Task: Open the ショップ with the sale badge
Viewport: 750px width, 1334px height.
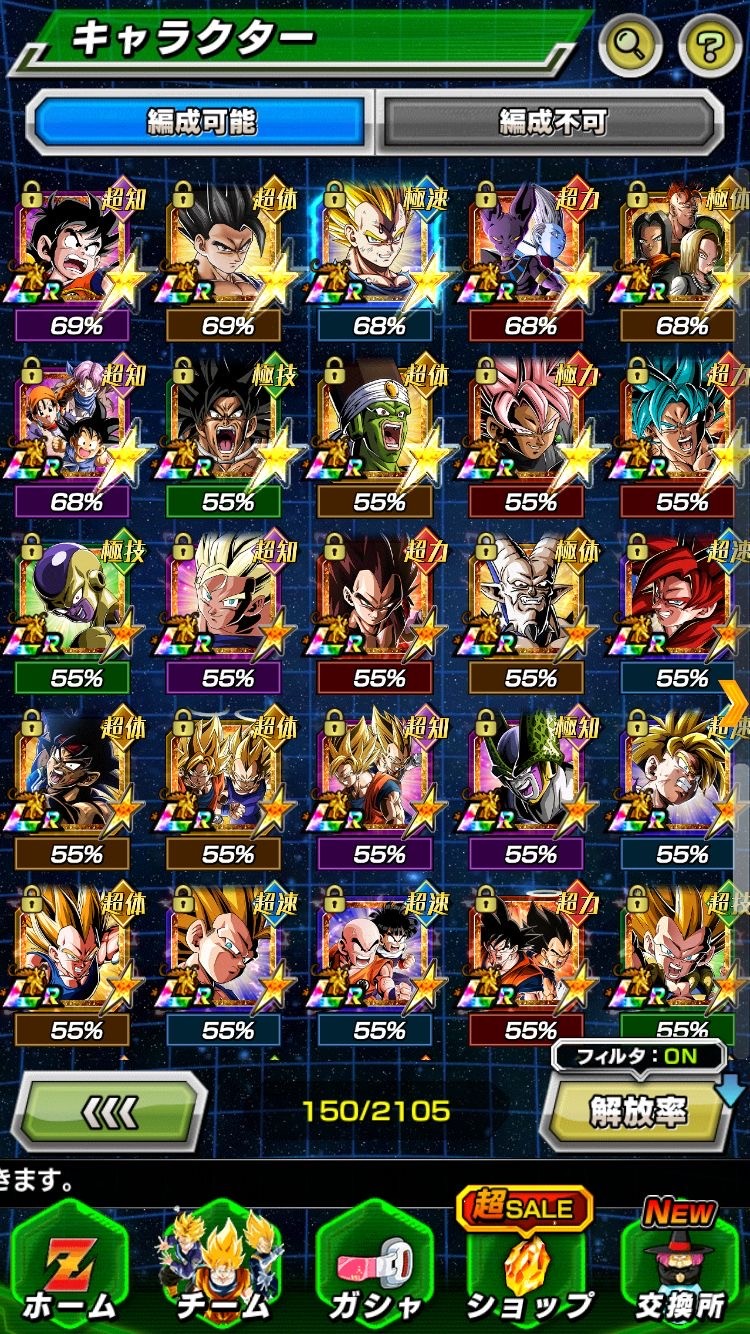Action: pos(528,1265)
